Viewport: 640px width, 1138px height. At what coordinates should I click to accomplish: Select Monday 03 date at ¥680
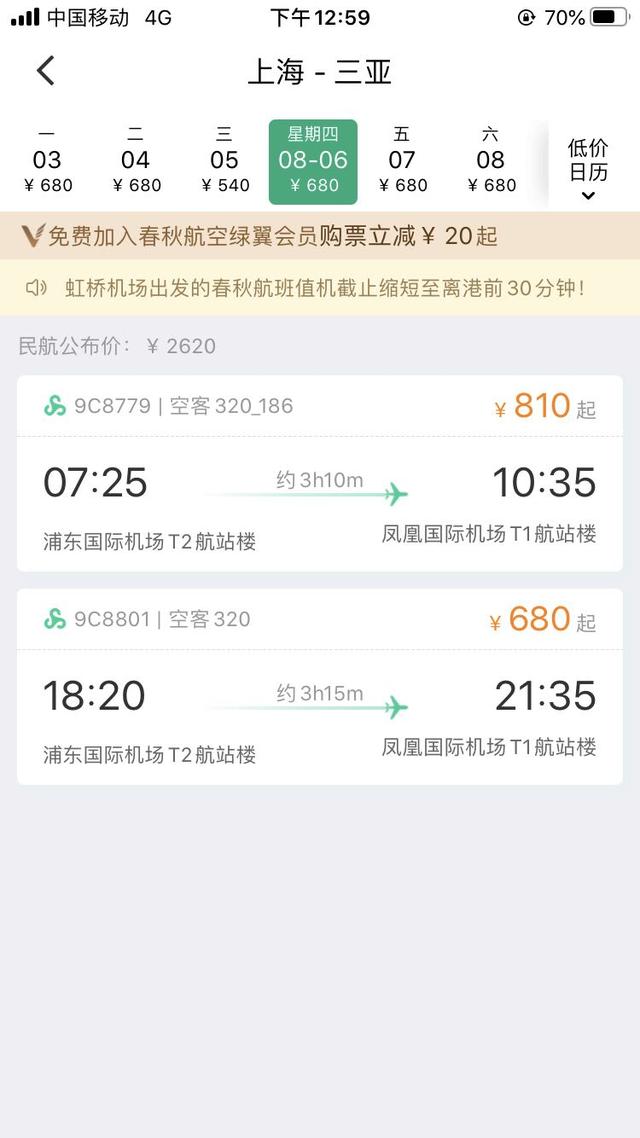tap(47, 161)
